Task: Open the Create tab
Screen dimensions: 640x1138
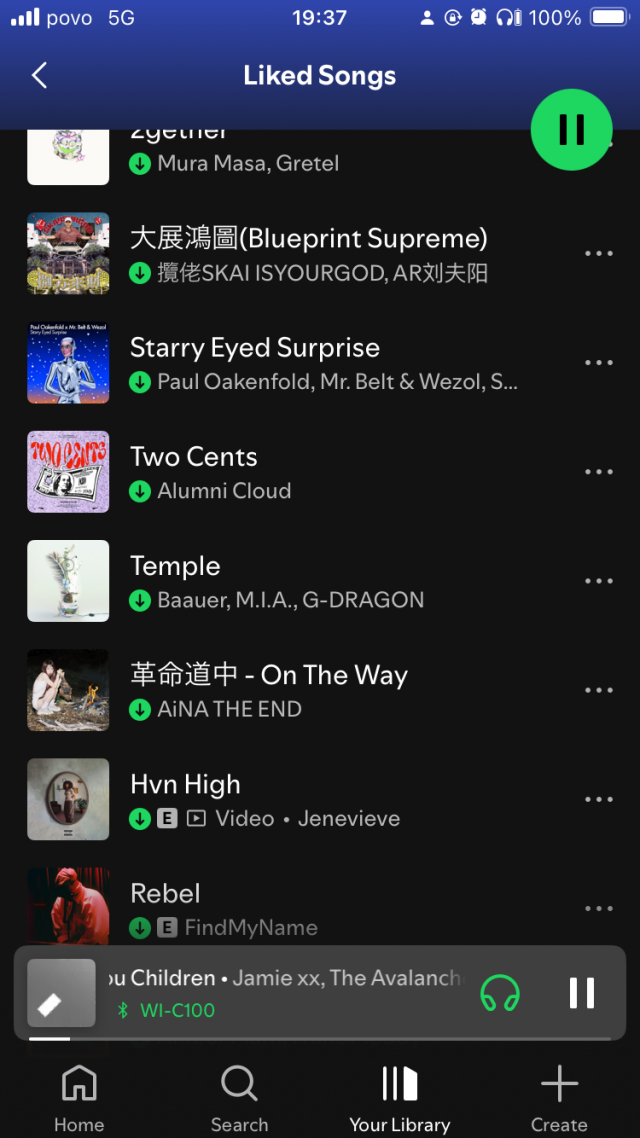Action: (x=559, y=1098)
